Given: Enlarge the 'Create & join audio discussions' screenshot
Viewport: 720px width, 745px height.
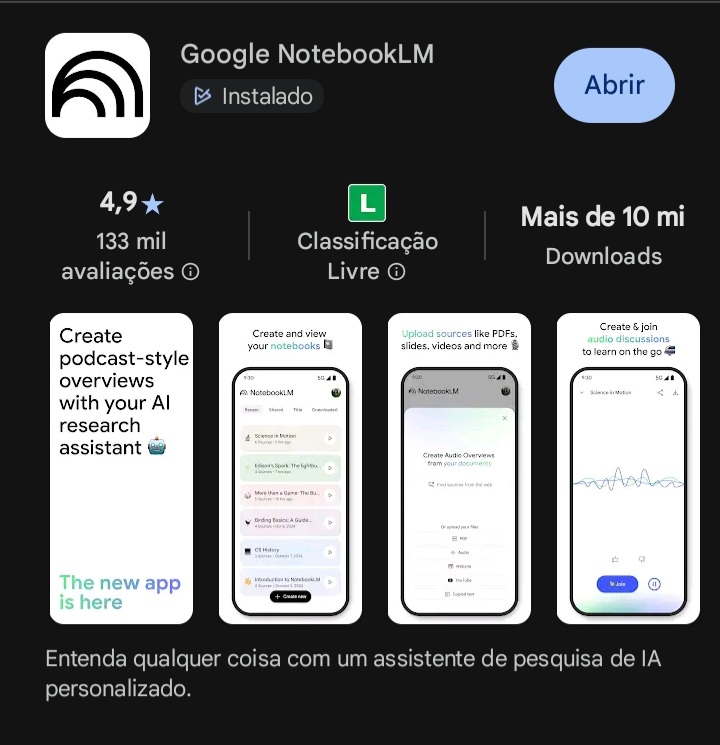Looking at the screenshot, I should point(628,468).
